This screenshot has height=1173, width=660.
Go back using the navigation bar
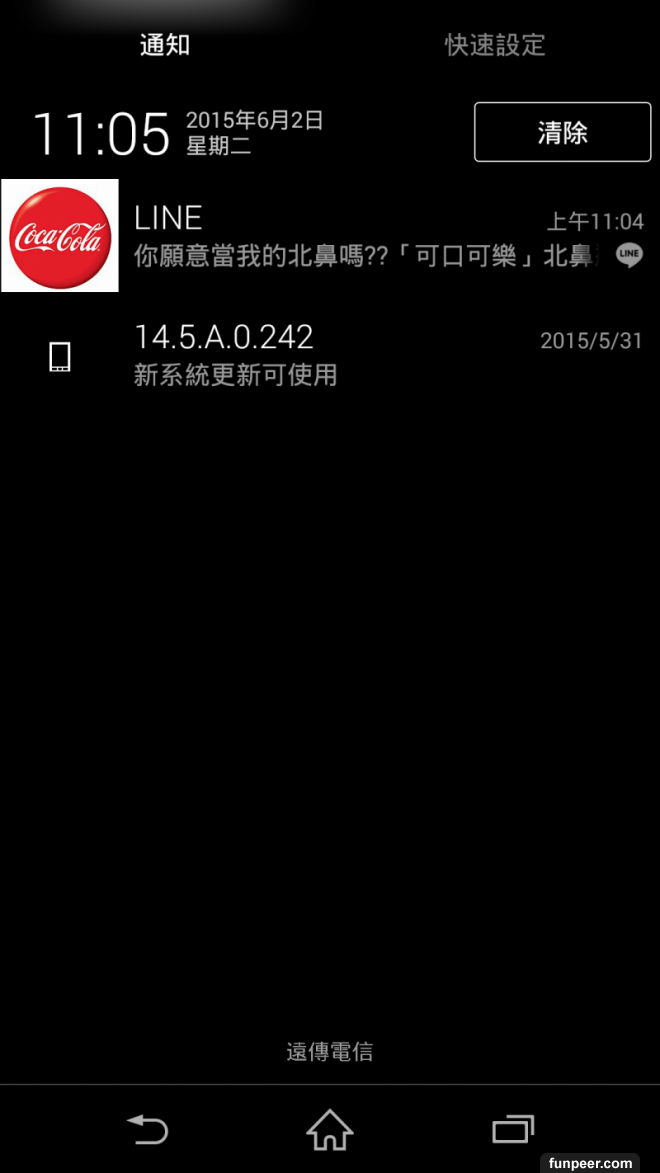click(x=147, y=1130)
